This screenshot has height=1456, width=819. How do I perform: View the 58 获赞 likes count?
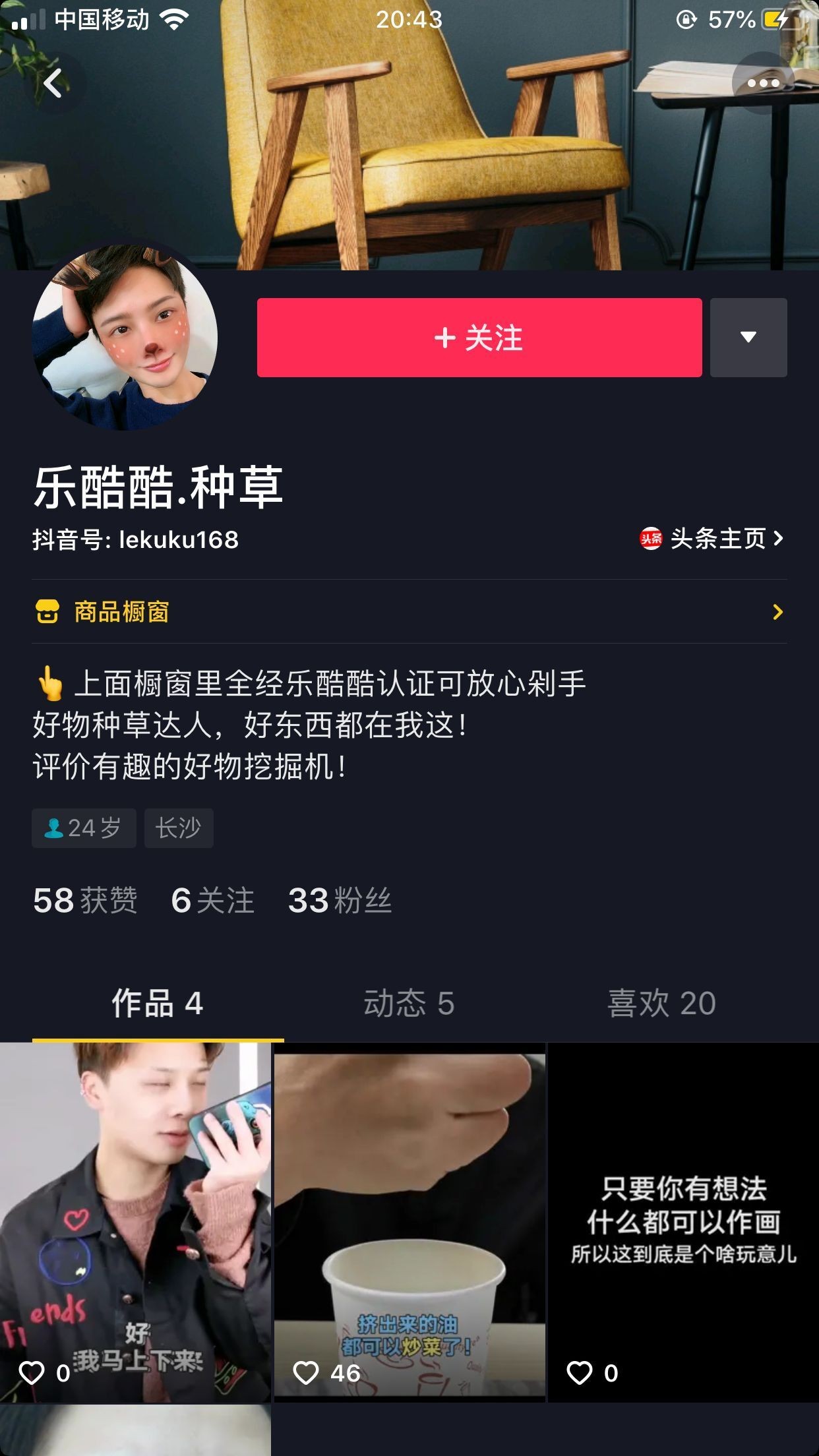[85, 900]
